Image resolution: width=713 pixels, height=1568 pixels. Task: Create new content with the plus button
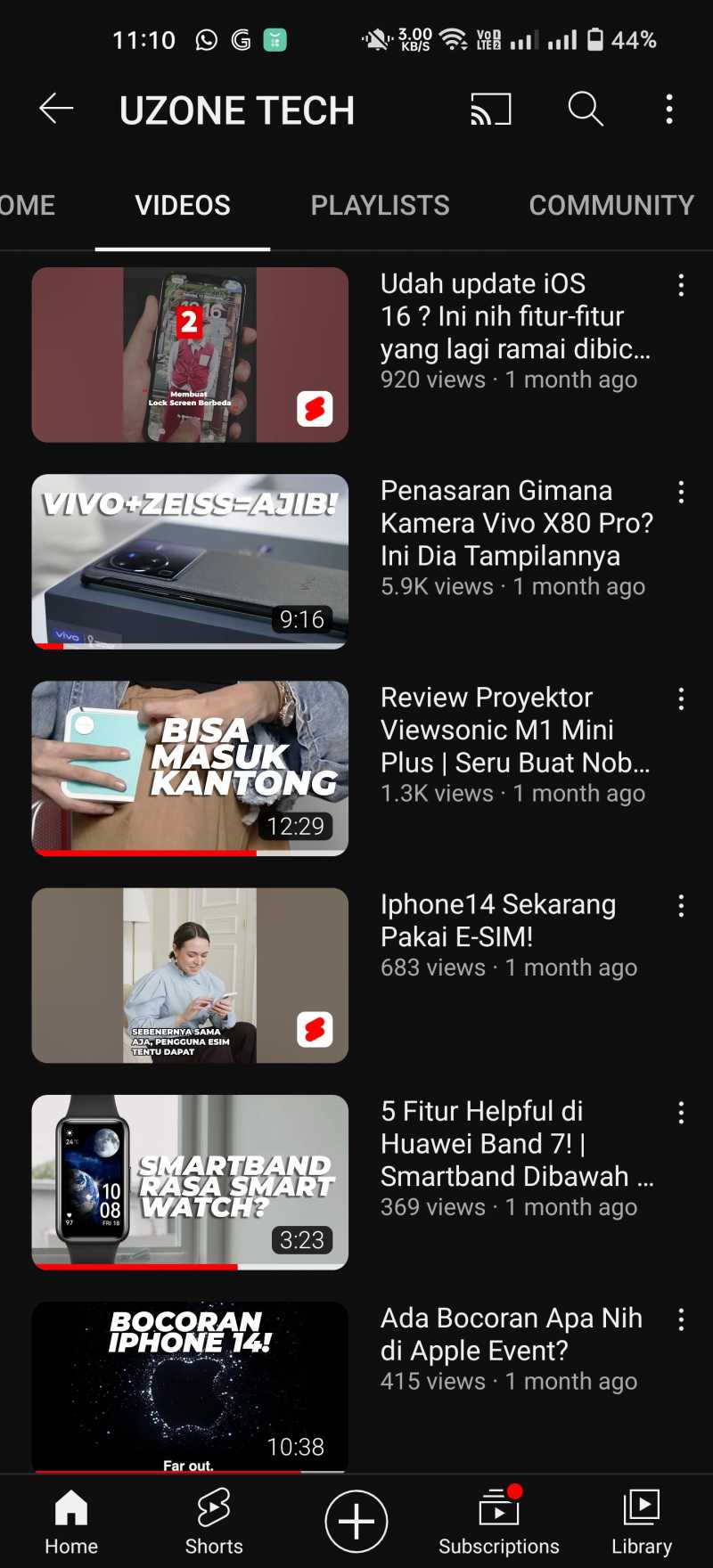point(356,1521)
